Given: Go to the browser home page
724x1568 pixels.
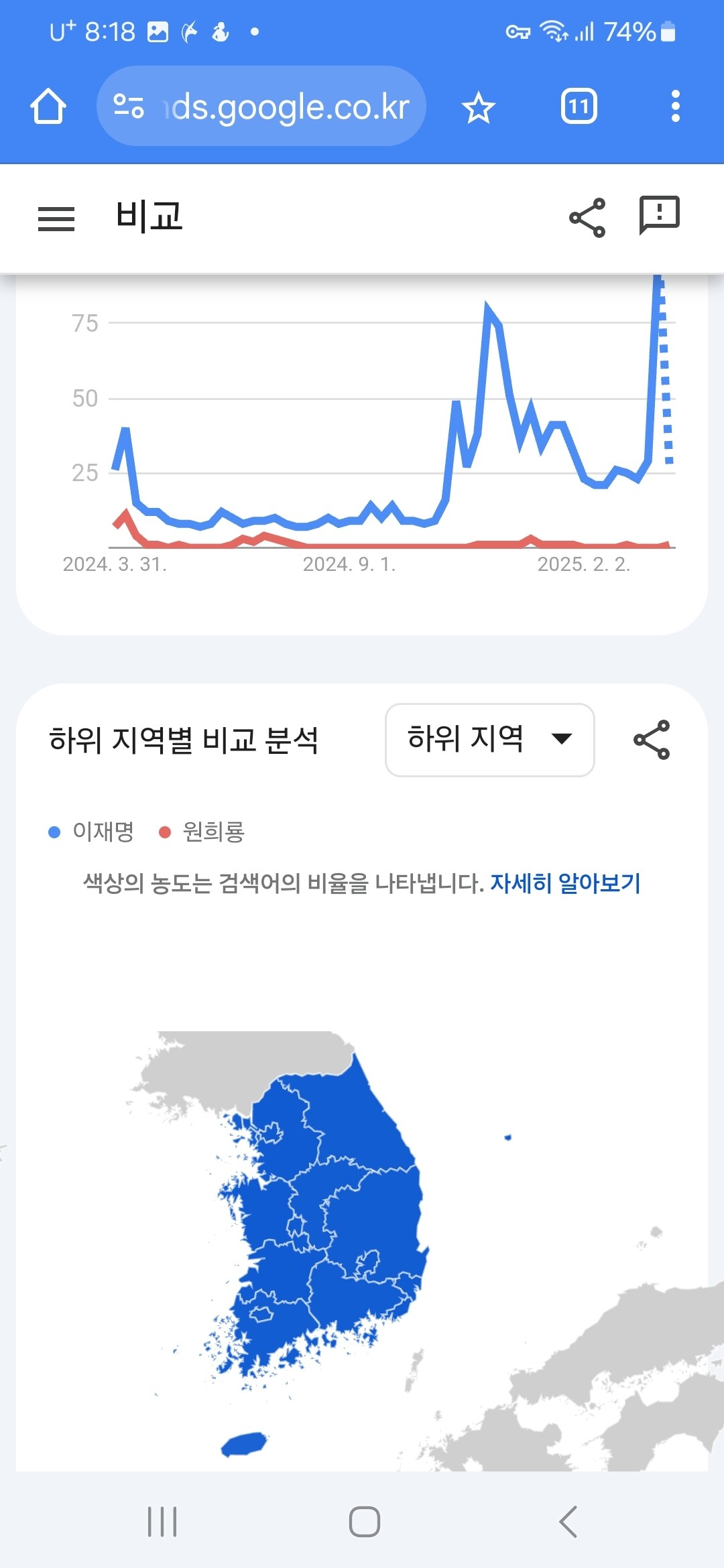Looking at the screenshot, I should click(48, 107).
